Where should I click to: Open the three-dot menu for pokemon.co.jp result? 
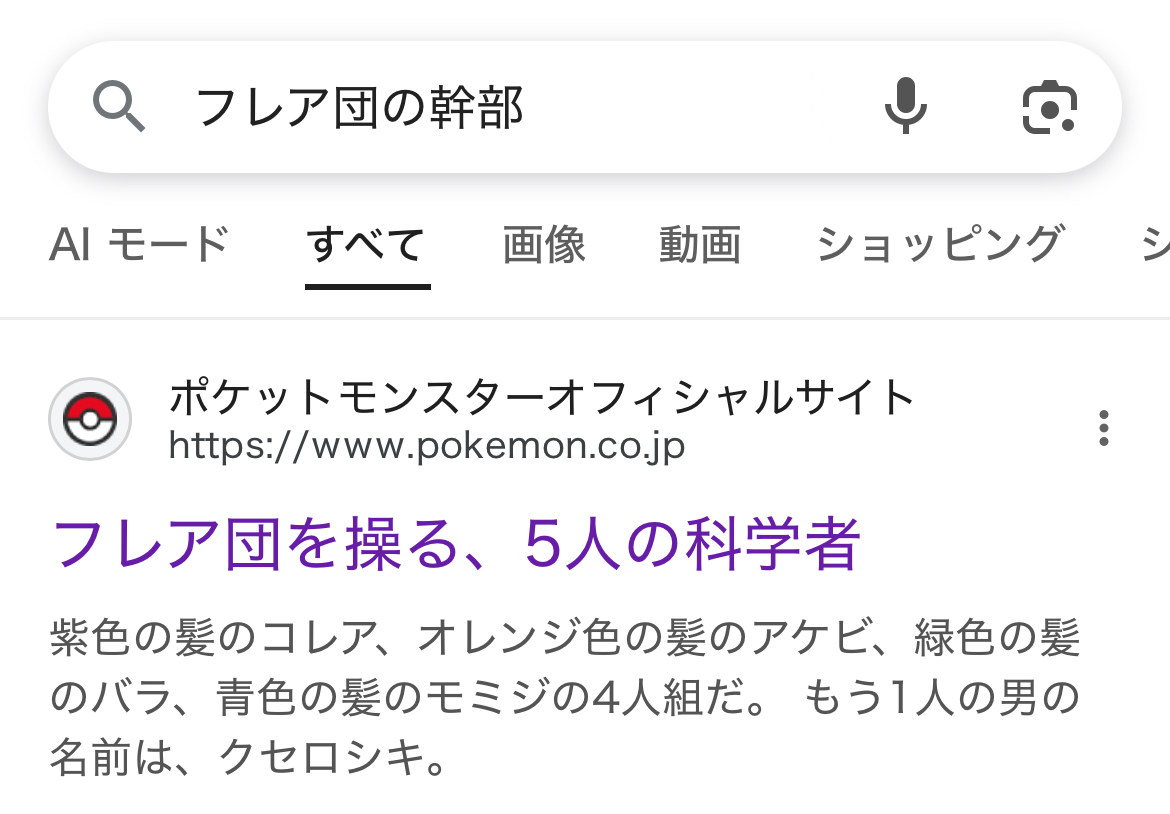[1104, 428]
